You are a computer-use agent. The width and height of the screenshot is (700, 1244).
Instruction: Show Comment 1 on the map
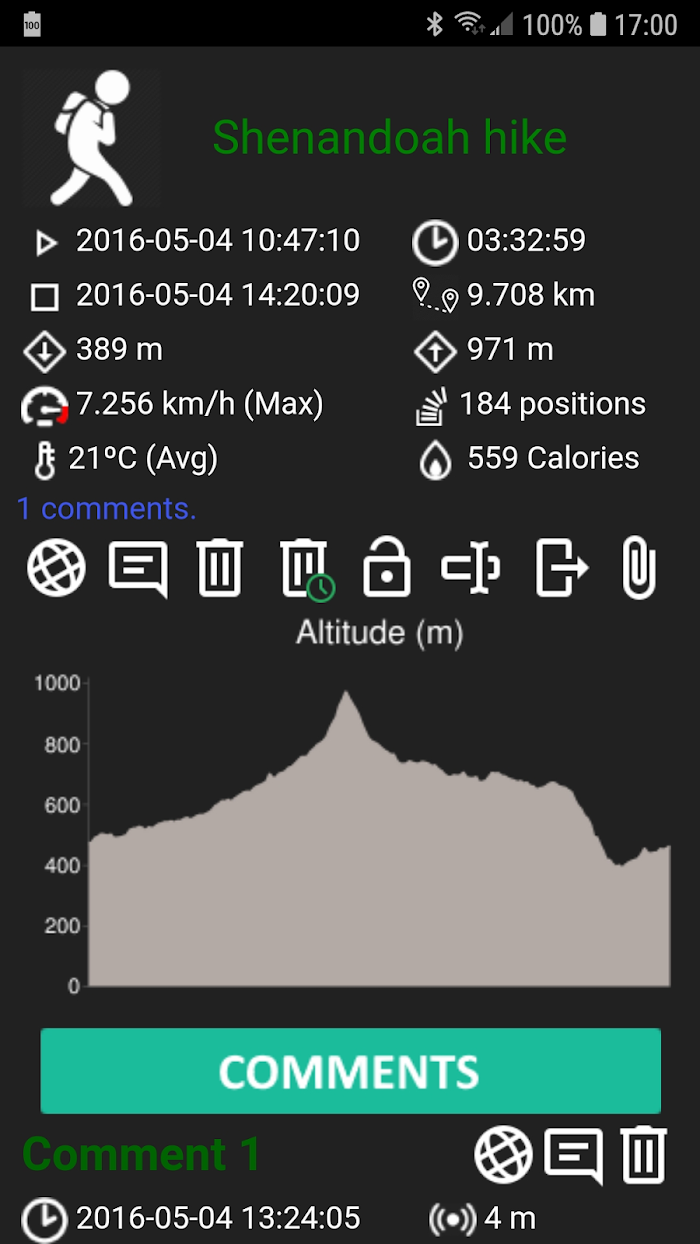pyautogui.click(x=503, y=1154)
